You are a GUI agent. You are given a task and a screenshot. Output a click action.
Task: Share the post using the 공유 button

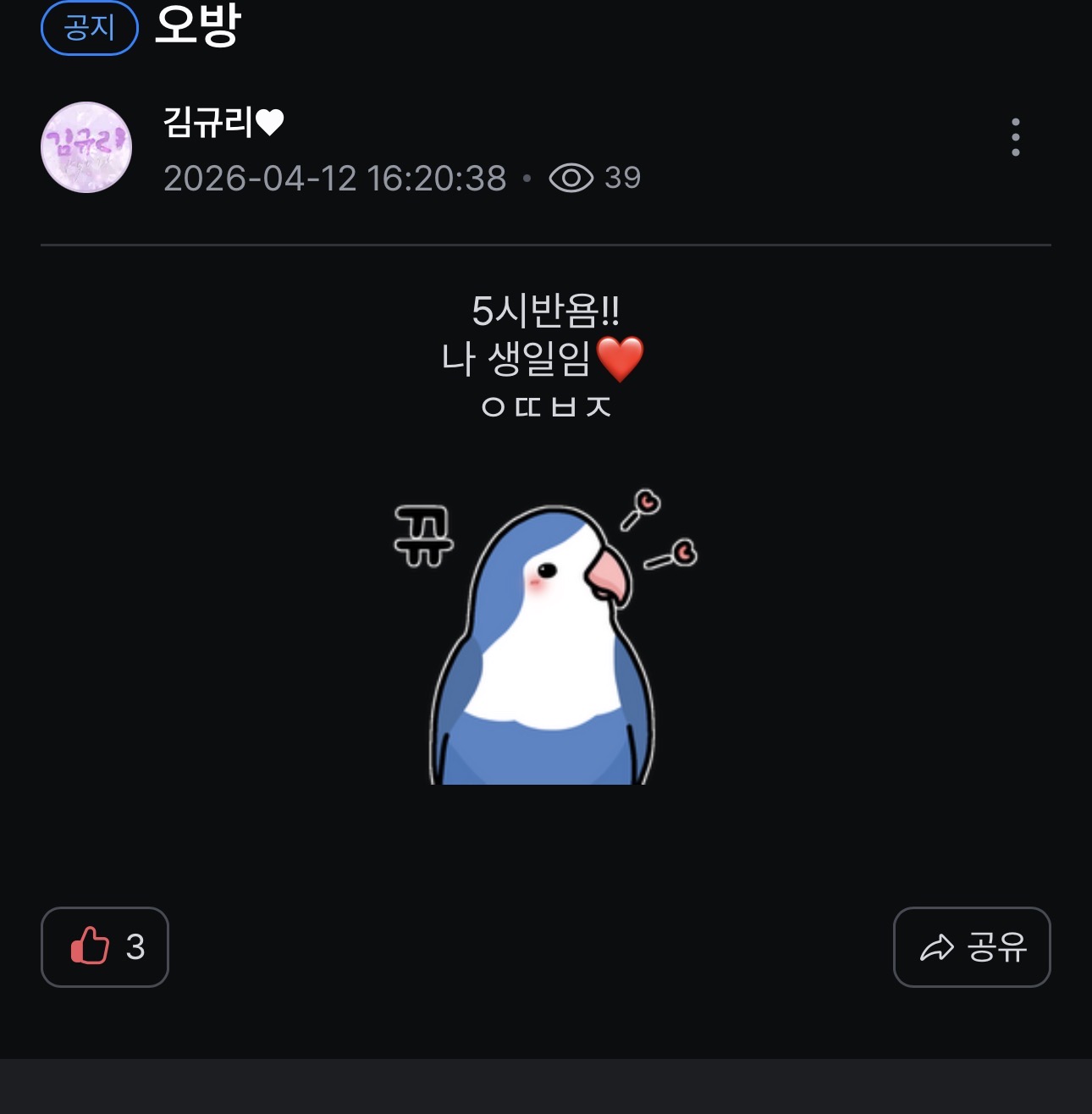[x=971, y=946]
